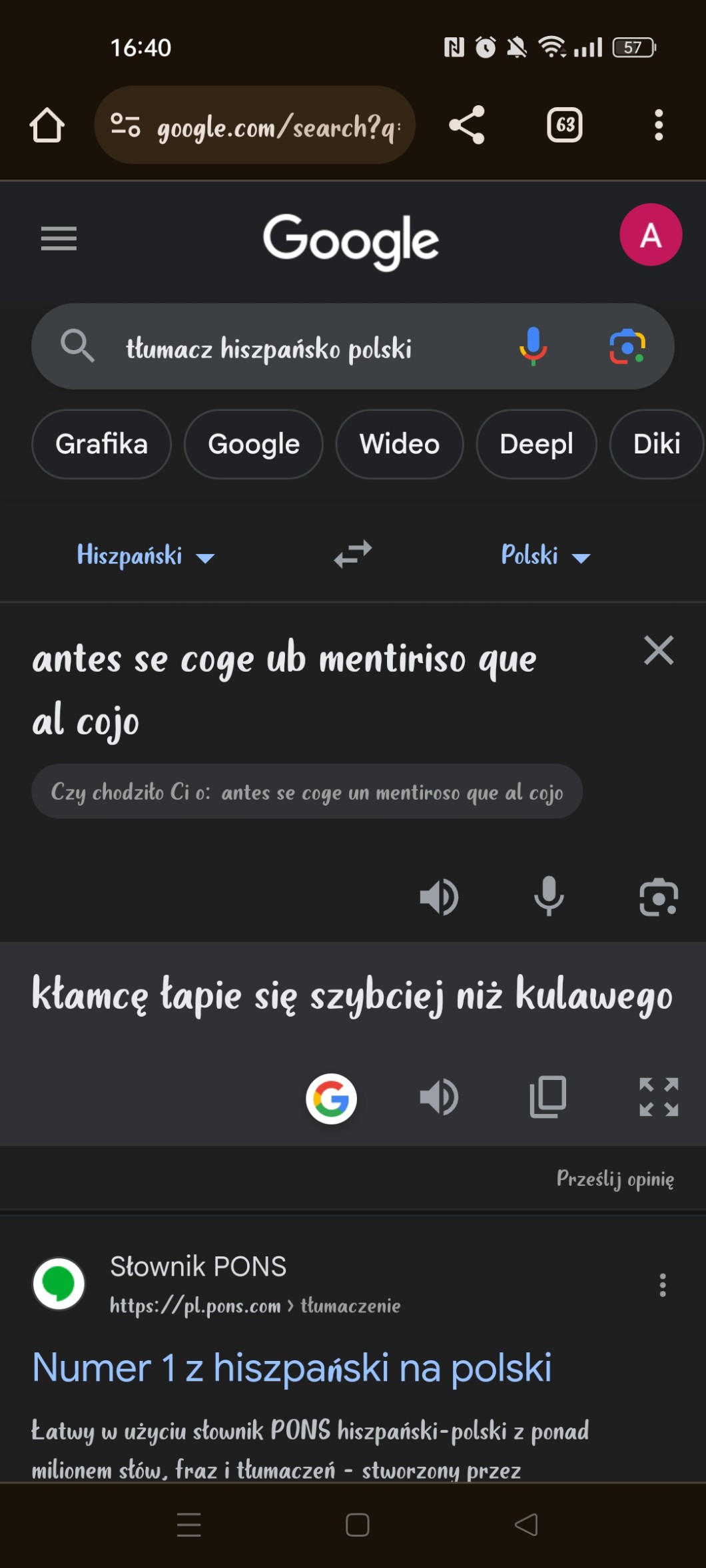Image resolution: width=706 pixels, height=1568 pixels.
Task: Change target language from Polski
Action: tap(545, 555)
